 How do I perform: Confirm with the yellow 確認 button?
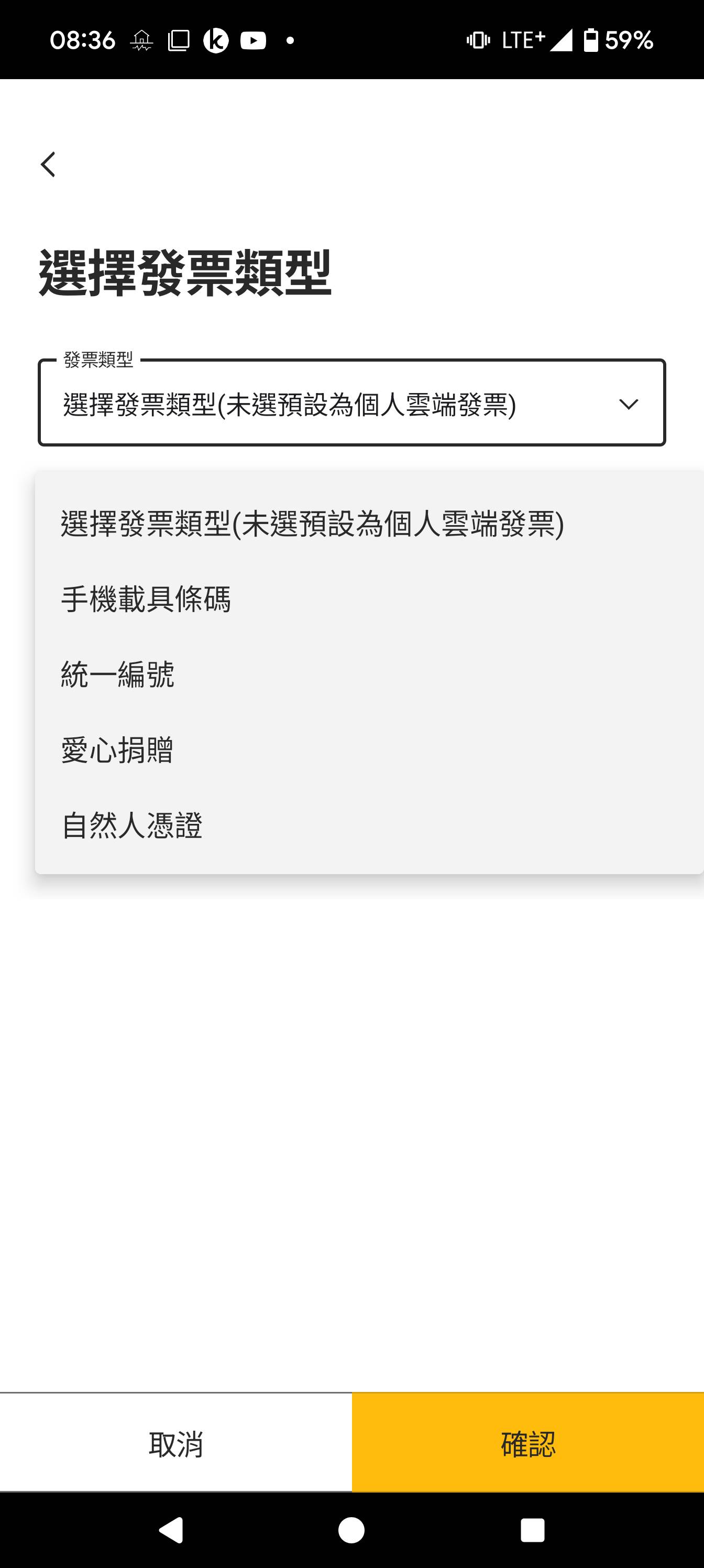[528, 1443]
